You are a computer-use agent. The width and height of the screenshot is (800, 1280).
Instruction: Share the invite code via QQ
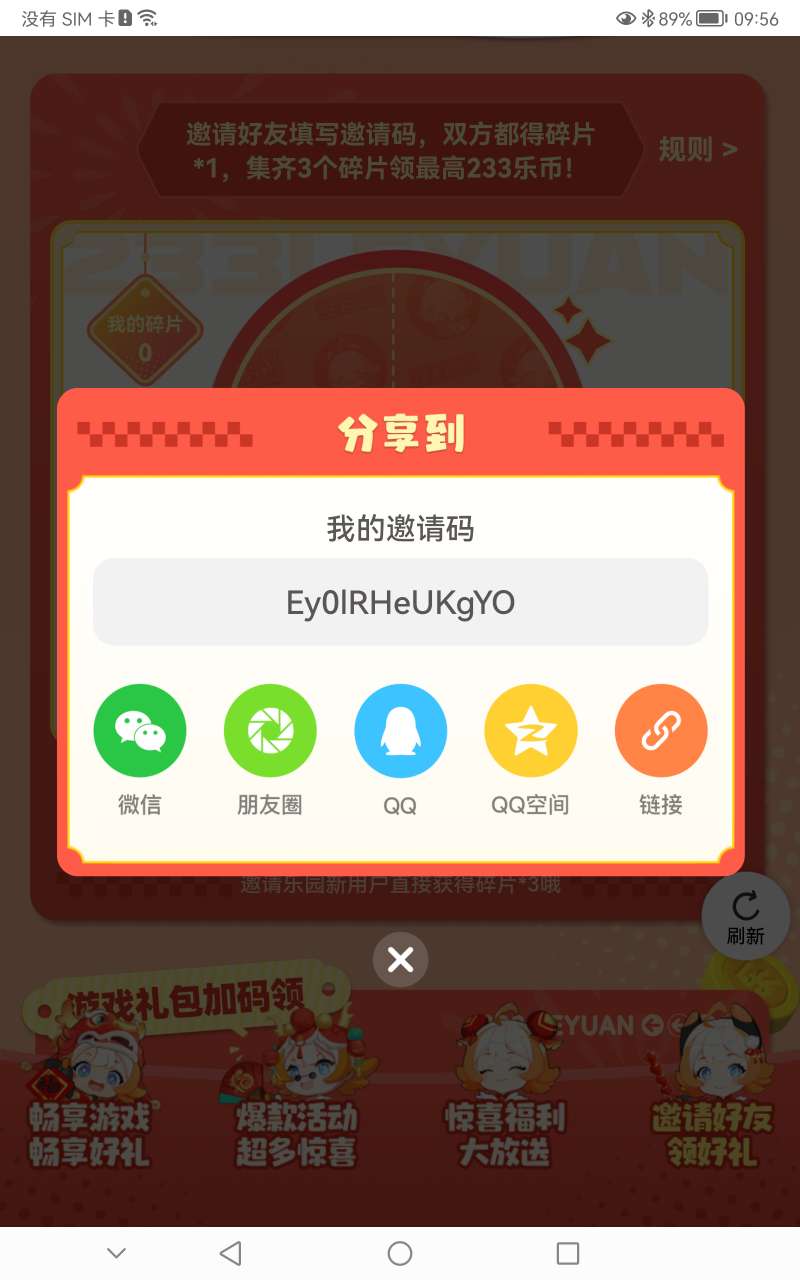[x=400, y=731]
